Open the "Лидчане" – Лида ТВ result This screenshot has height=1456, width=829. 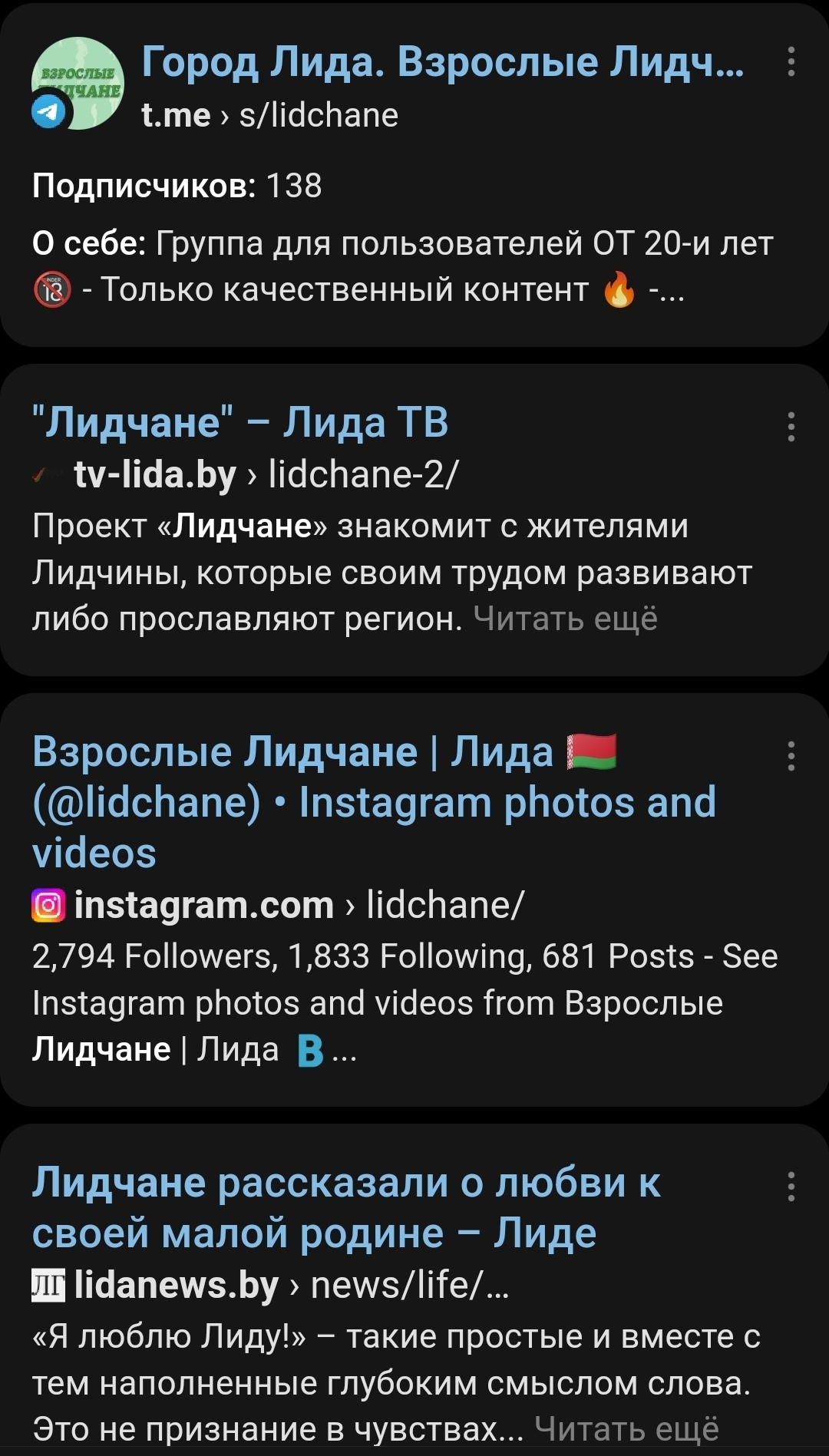point(240,423)
